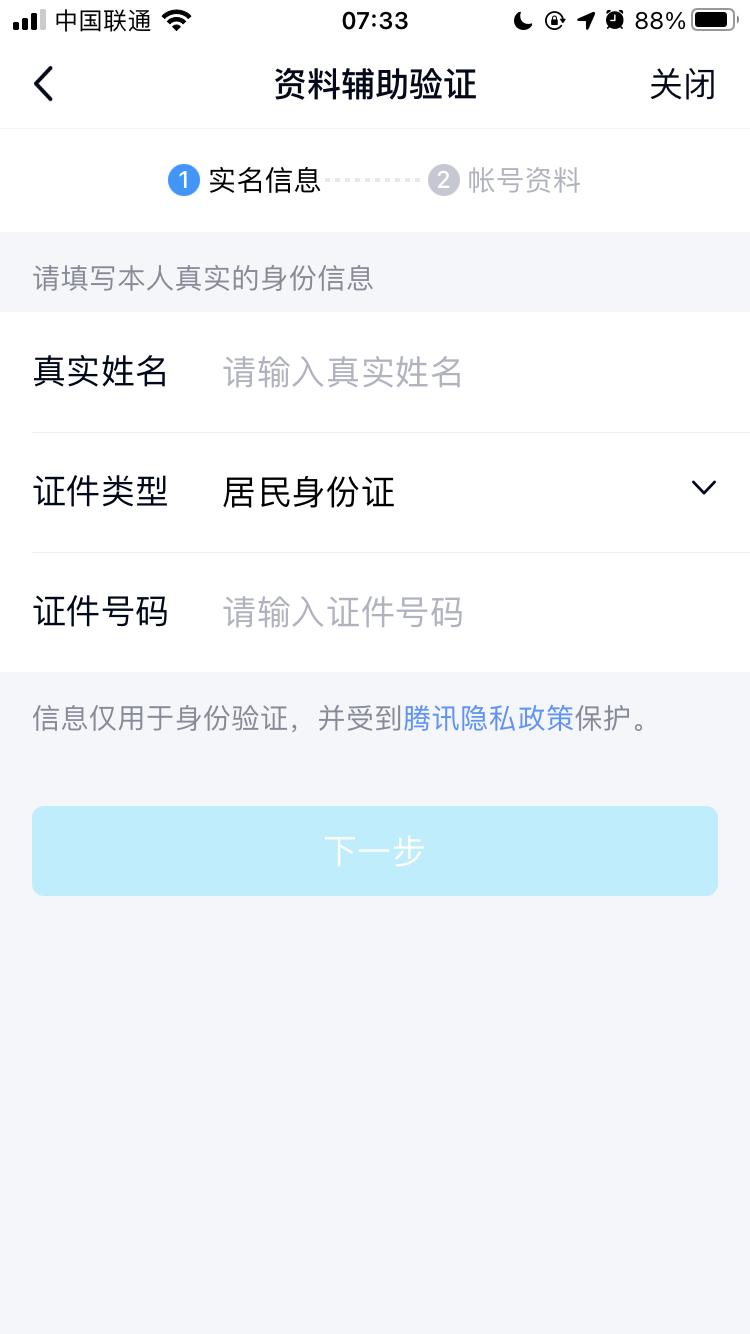Tap the circled step 2 indicator icon

pyautogui.click(x=443, y=180)
